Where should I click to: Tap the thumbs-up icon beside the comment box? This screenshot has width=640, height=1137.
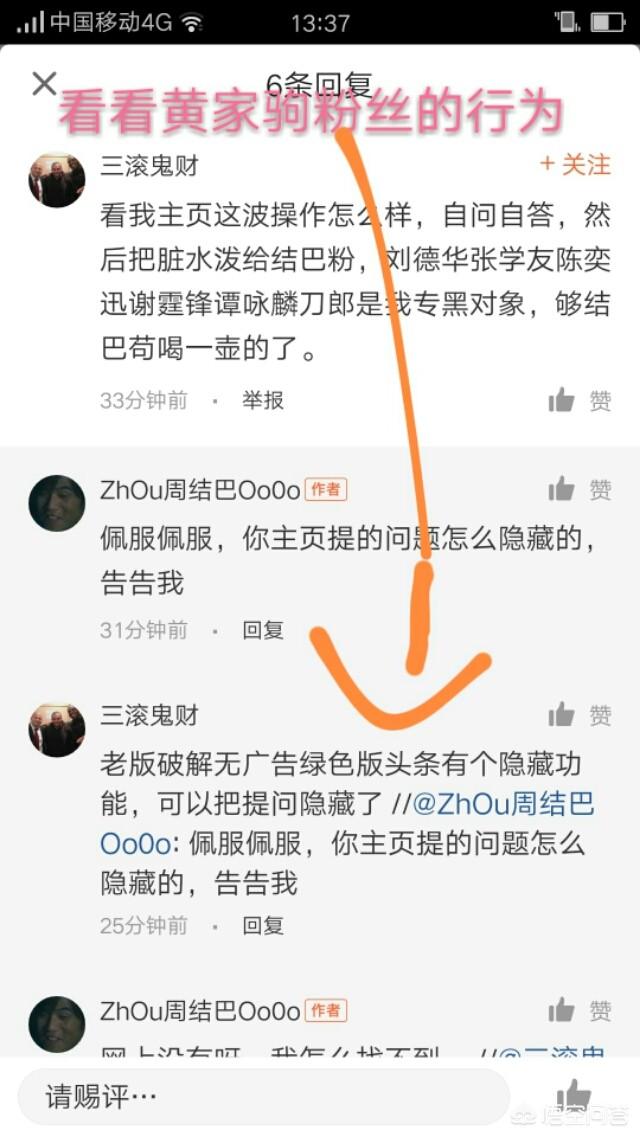(574, 1097)
